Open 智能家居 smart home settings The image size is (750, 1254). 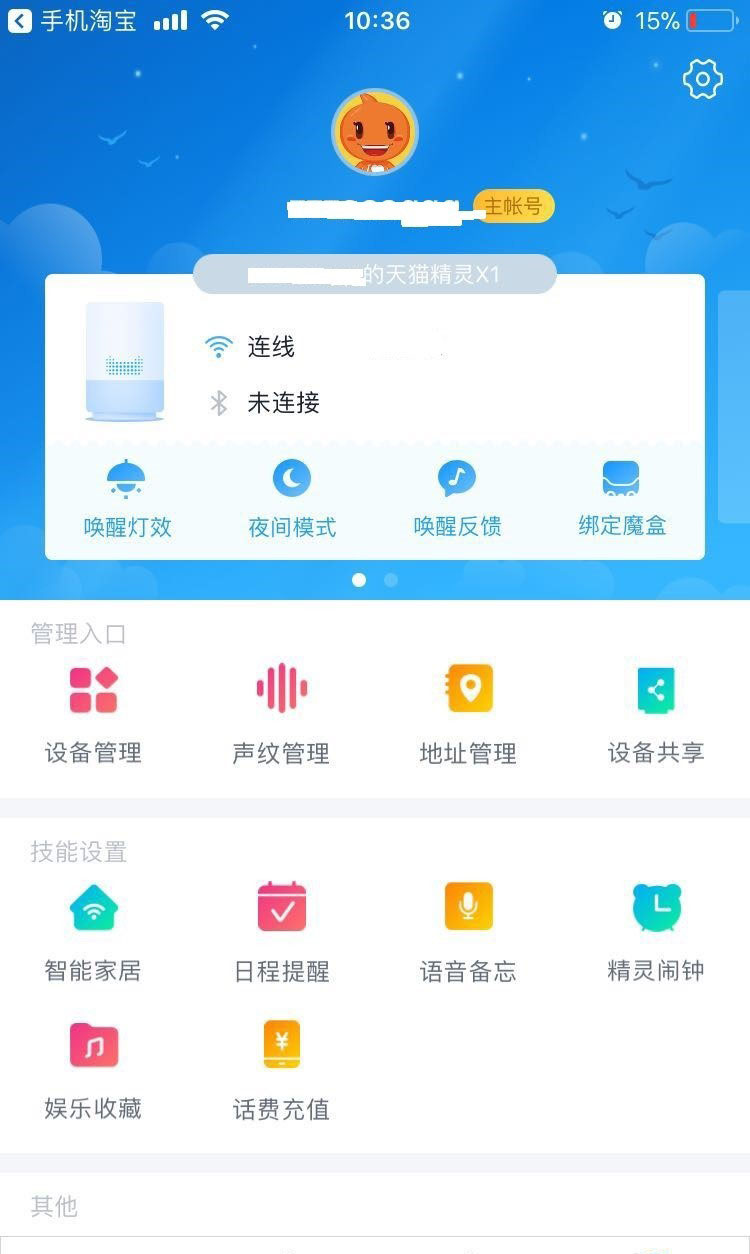[x=93, y=930]
